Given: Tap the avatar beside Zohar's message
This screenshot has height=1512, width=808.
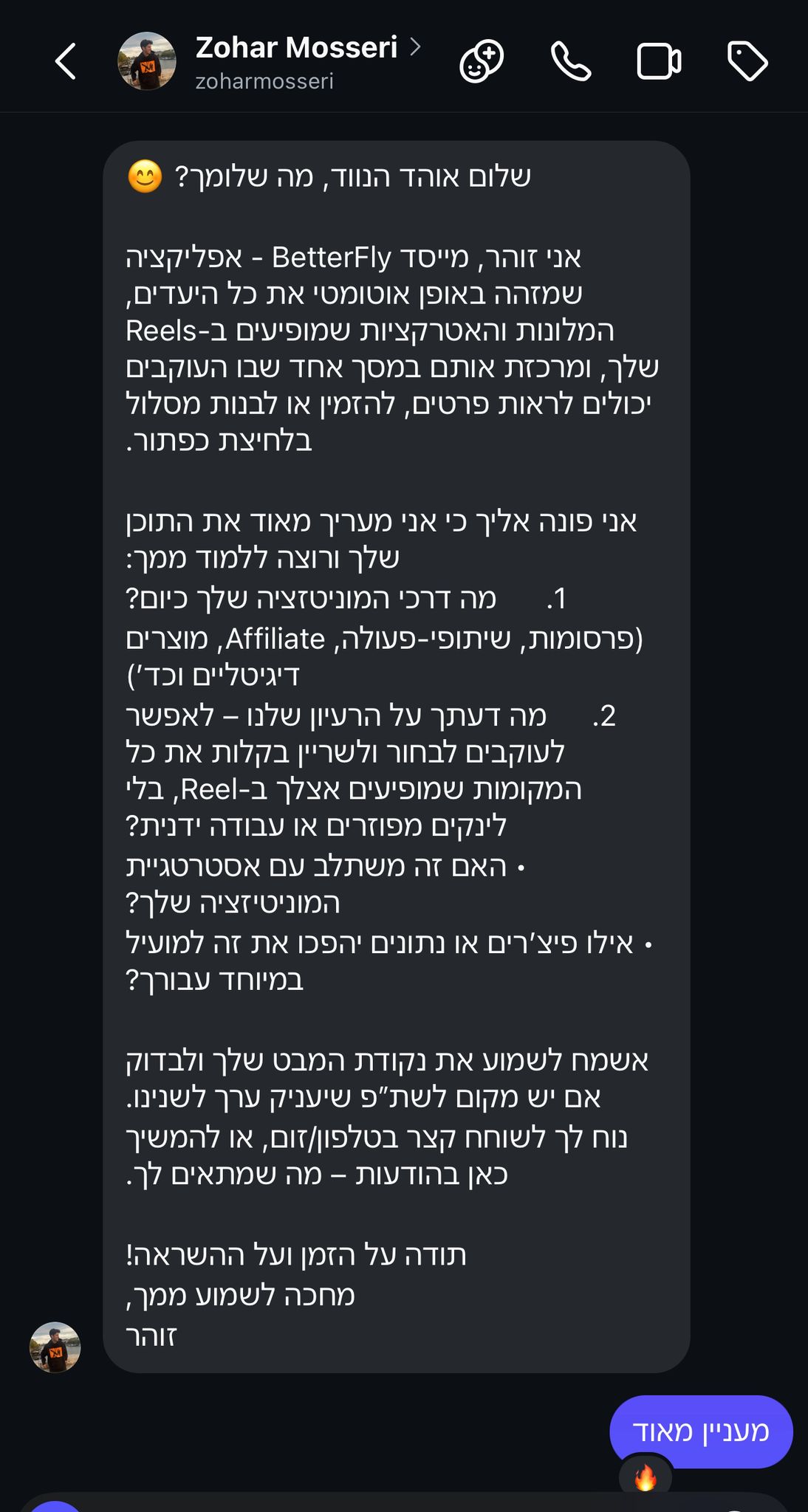Looking at the screenshot, I should (x=55, y=1347).
